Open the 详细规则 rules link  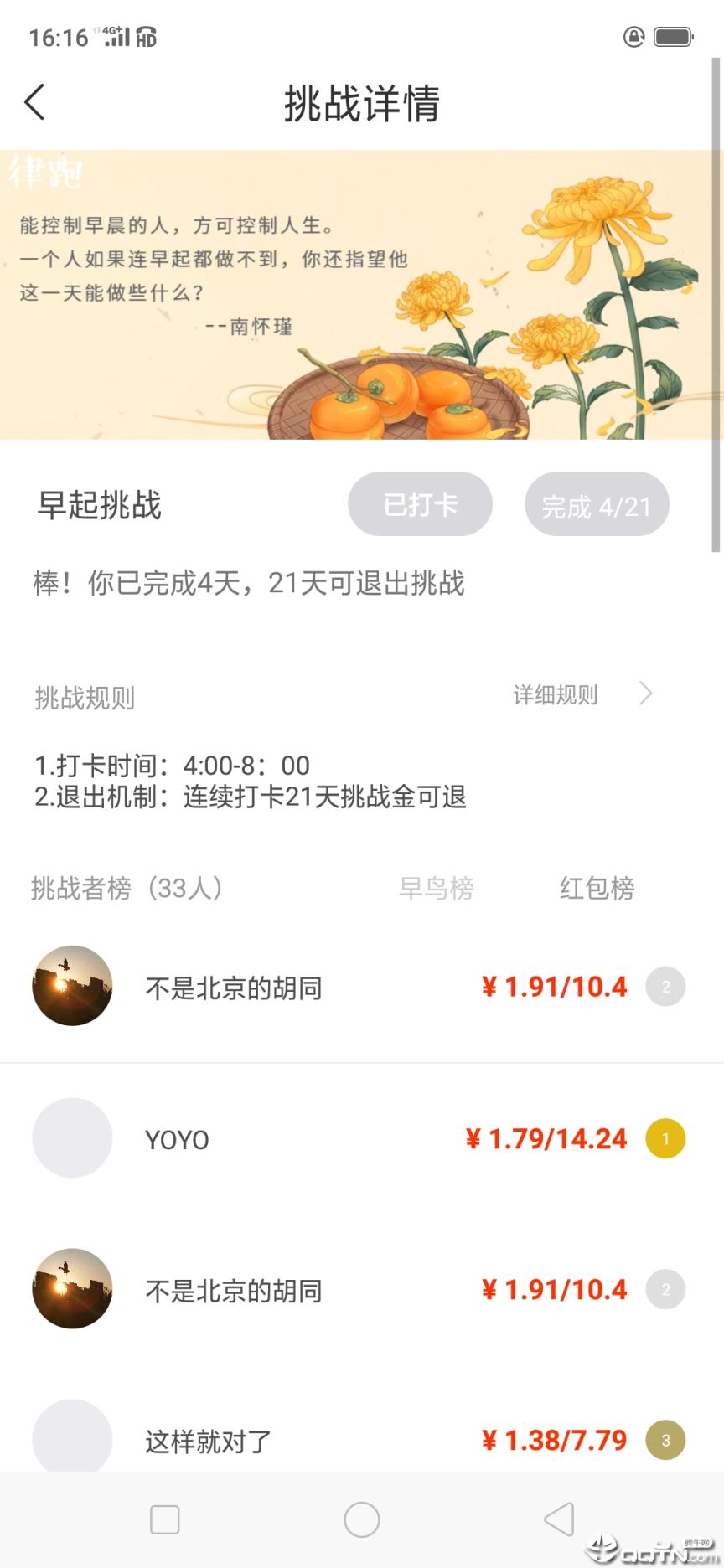click(x=555, y=694)
